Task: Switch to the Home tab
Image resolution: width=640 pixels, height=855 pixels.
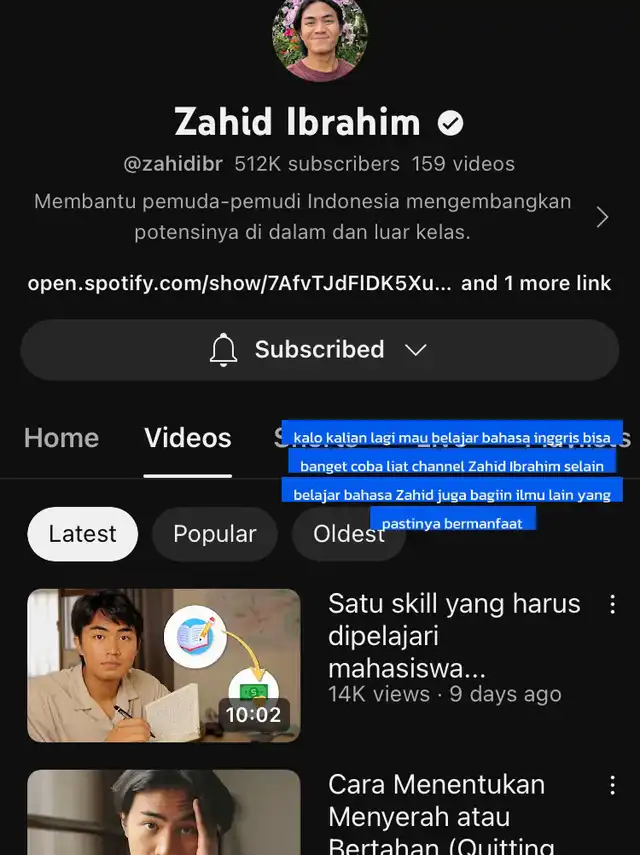Action: (61, 438)
